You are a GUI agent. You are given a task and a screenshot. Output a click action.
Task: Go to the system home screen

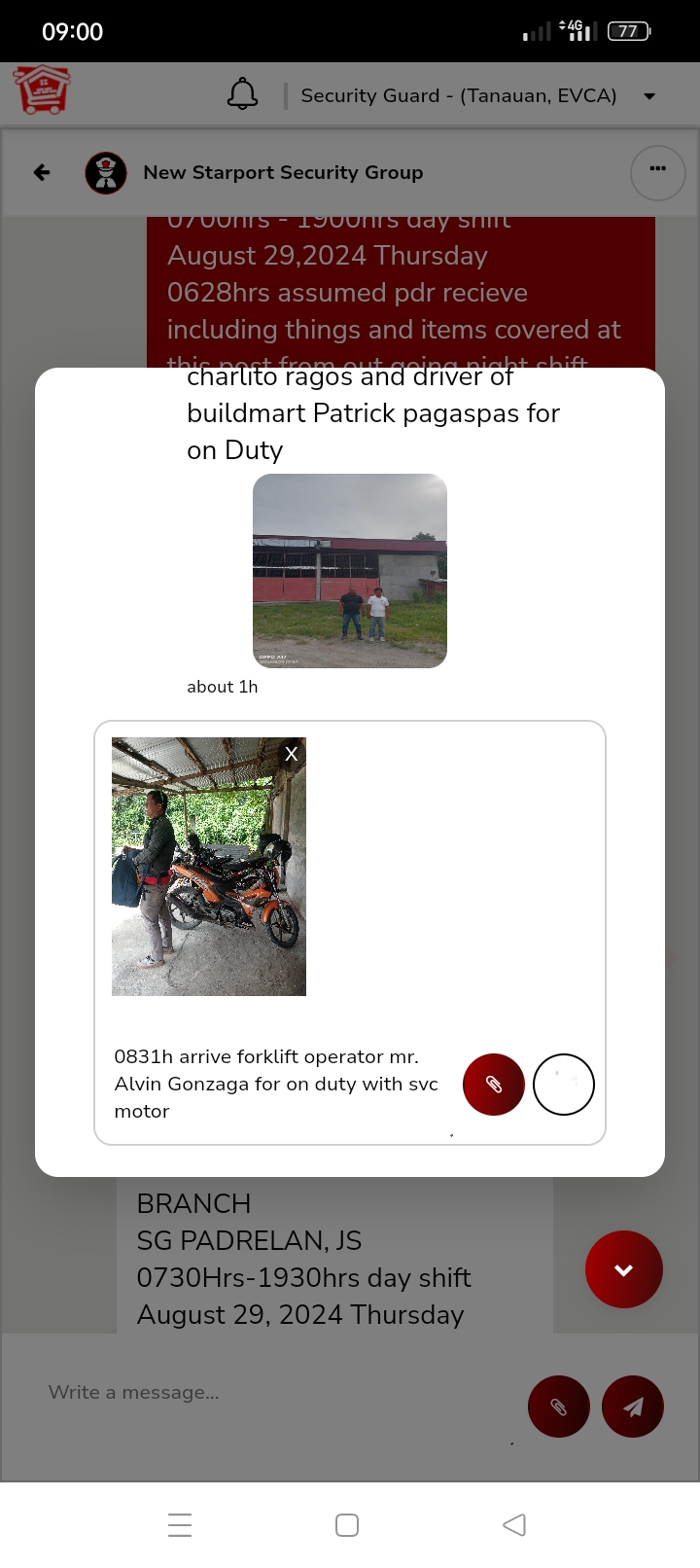(347, 1525)
